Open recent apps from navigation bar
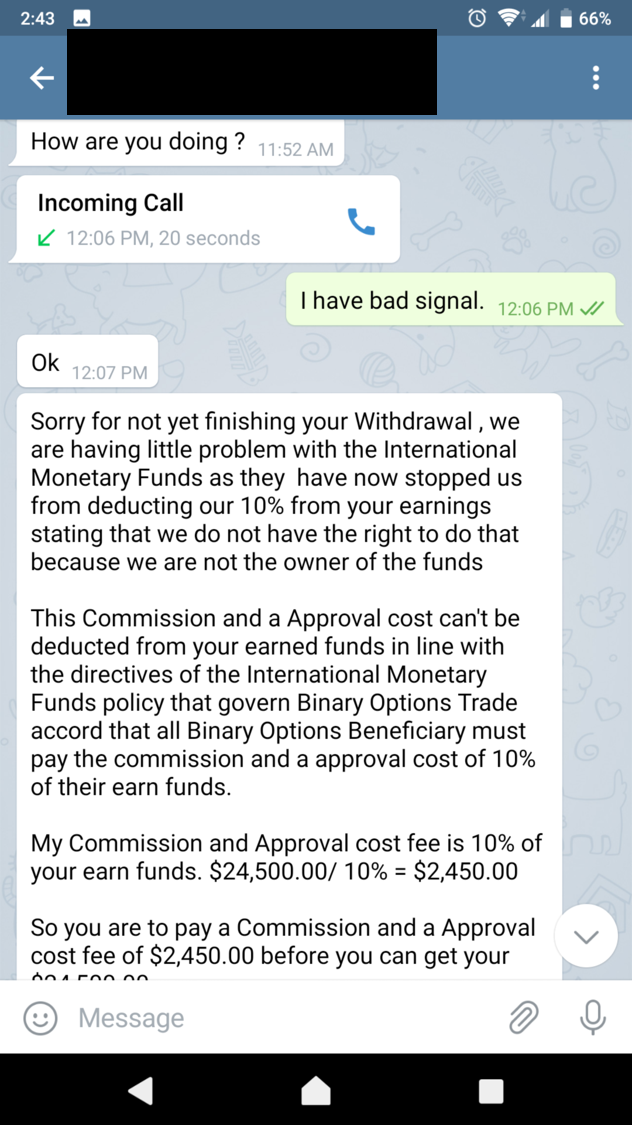Viewport: 632px width, 1125px height. pyautogui.click(x=491, y=1091)
